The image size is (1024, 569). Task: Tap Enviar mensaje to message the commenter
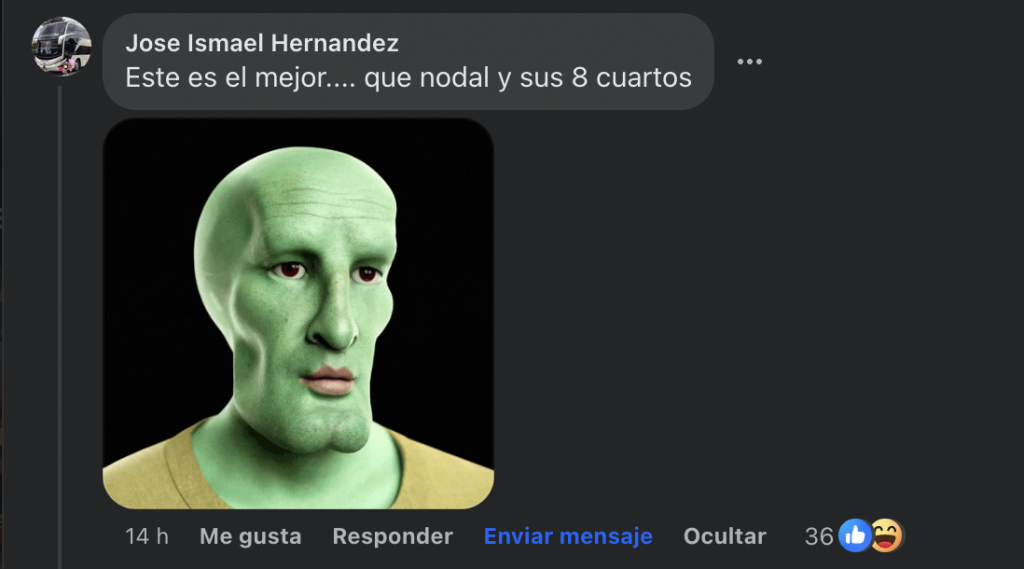568,536
